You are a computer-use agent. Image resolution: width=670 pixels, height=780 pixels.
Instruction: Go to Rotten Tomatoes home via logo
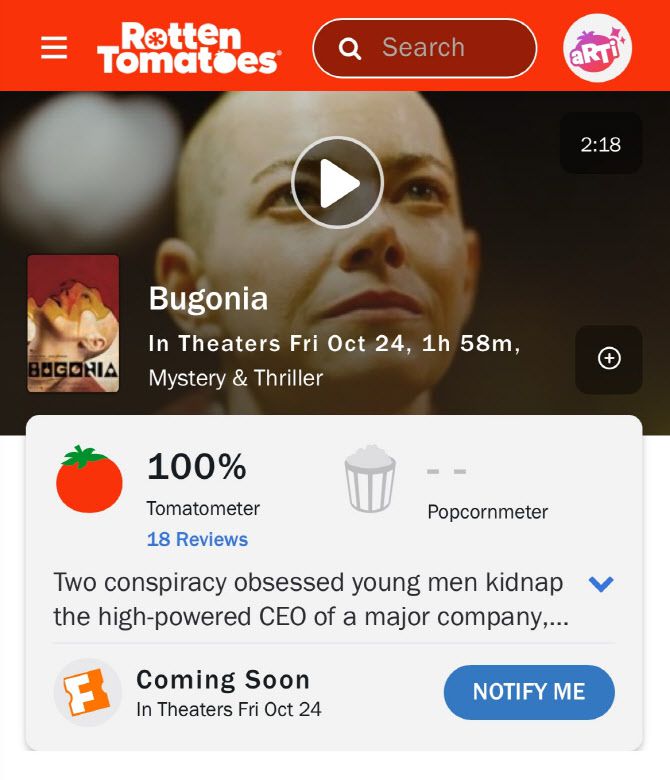[189, 48]
